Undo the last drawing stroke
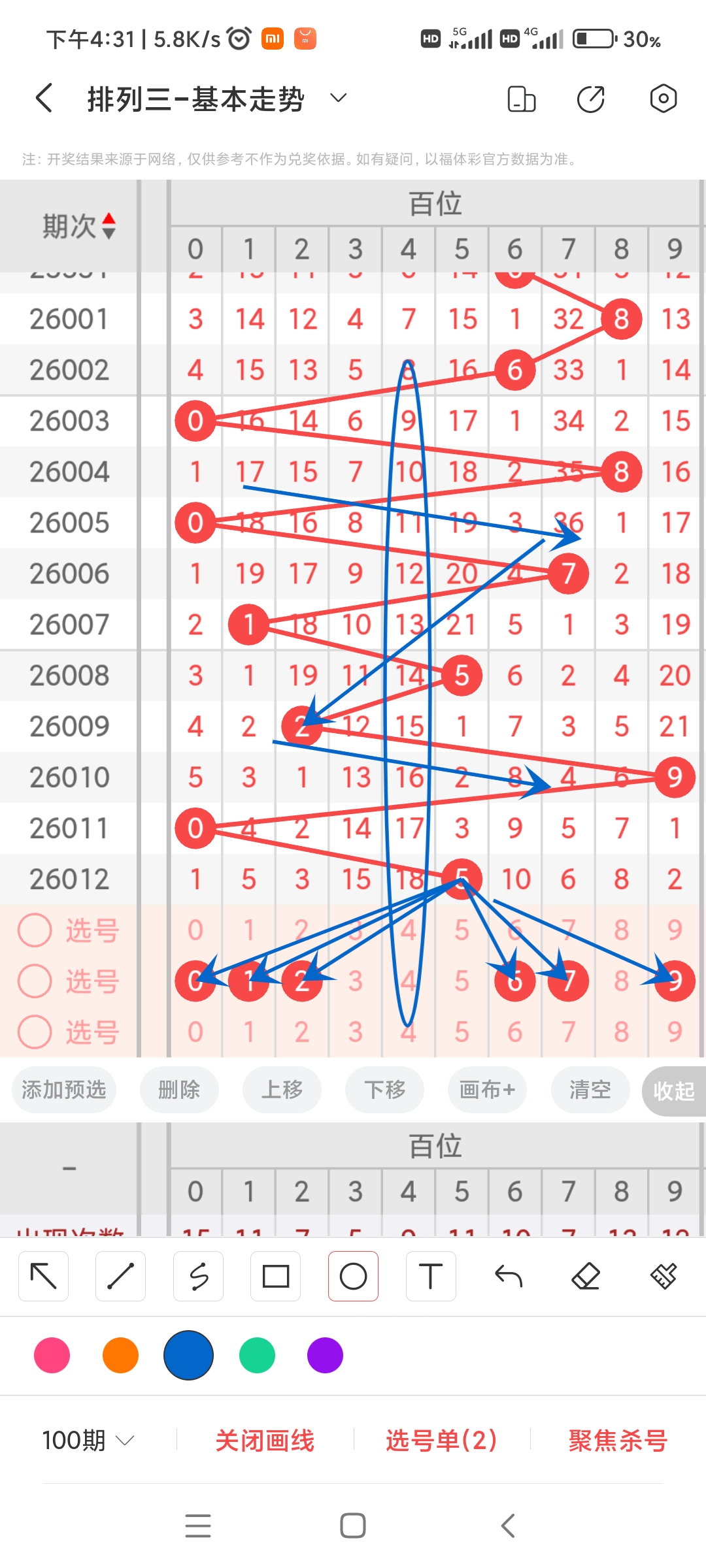Viewport: 706px width, 1568px height. (x=508, y=1275)
